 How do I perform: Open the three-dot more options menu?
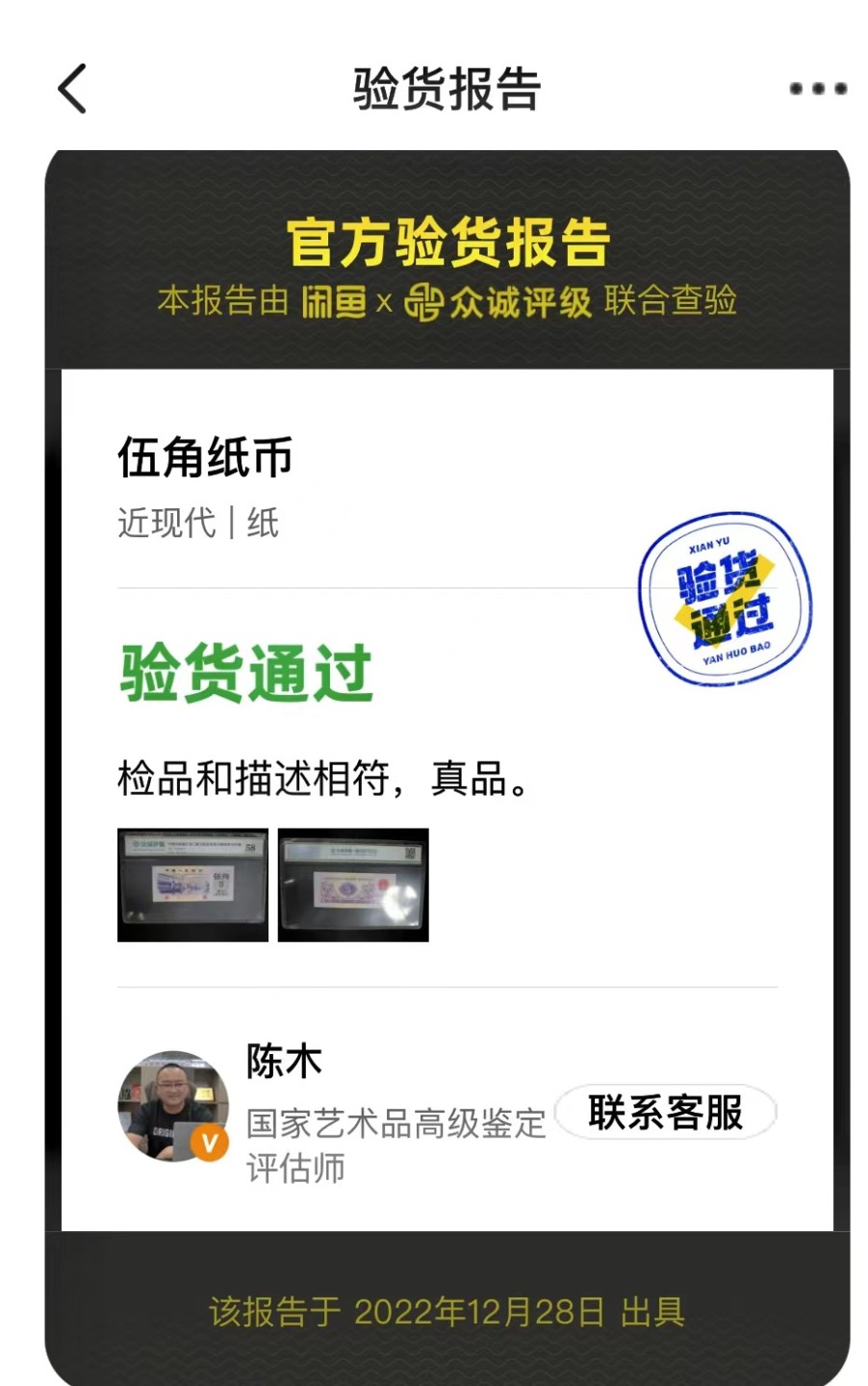[817, 89]
